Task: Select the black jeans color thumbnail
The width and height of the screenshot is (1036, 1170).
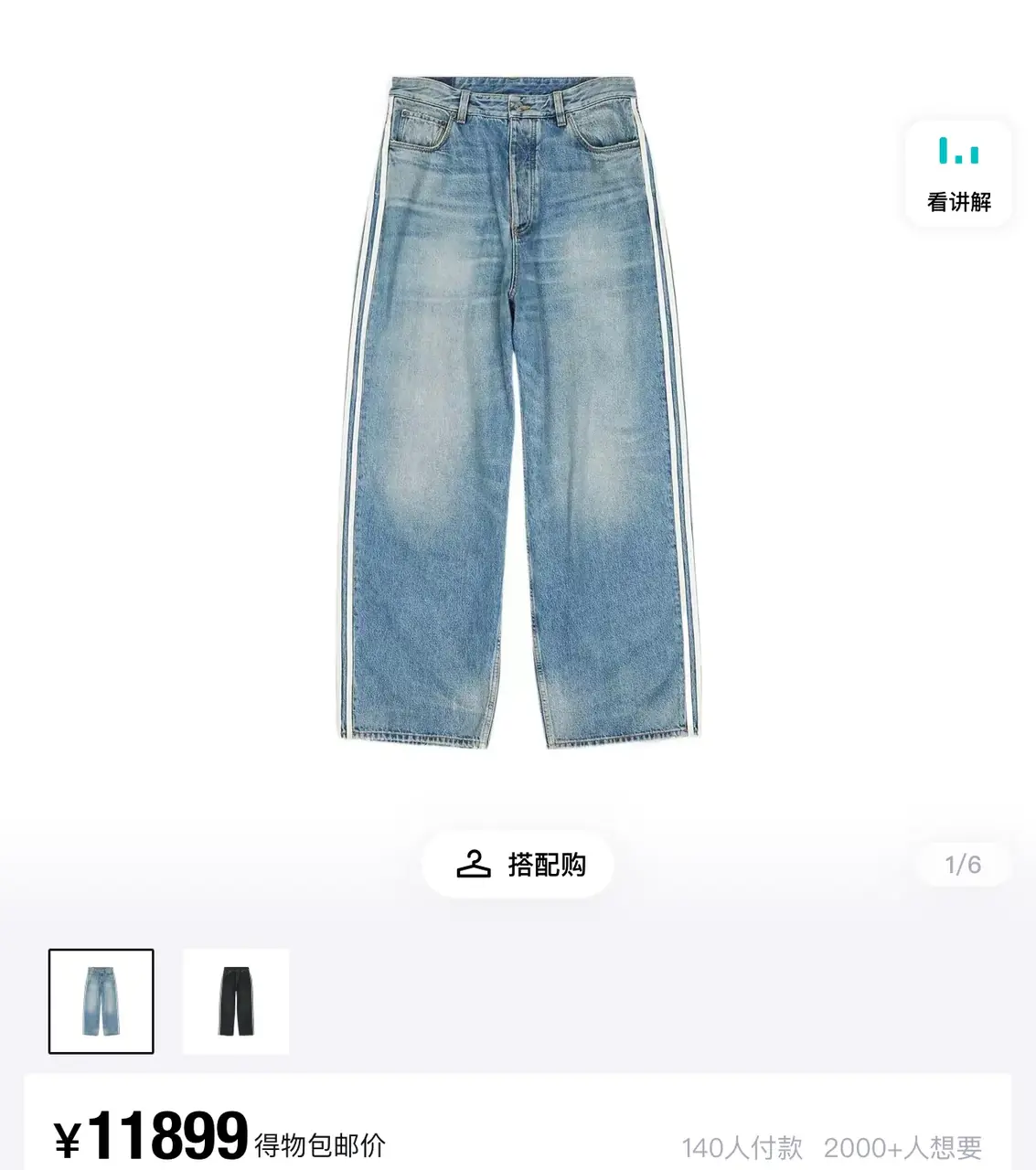Action: [236, 1001]
